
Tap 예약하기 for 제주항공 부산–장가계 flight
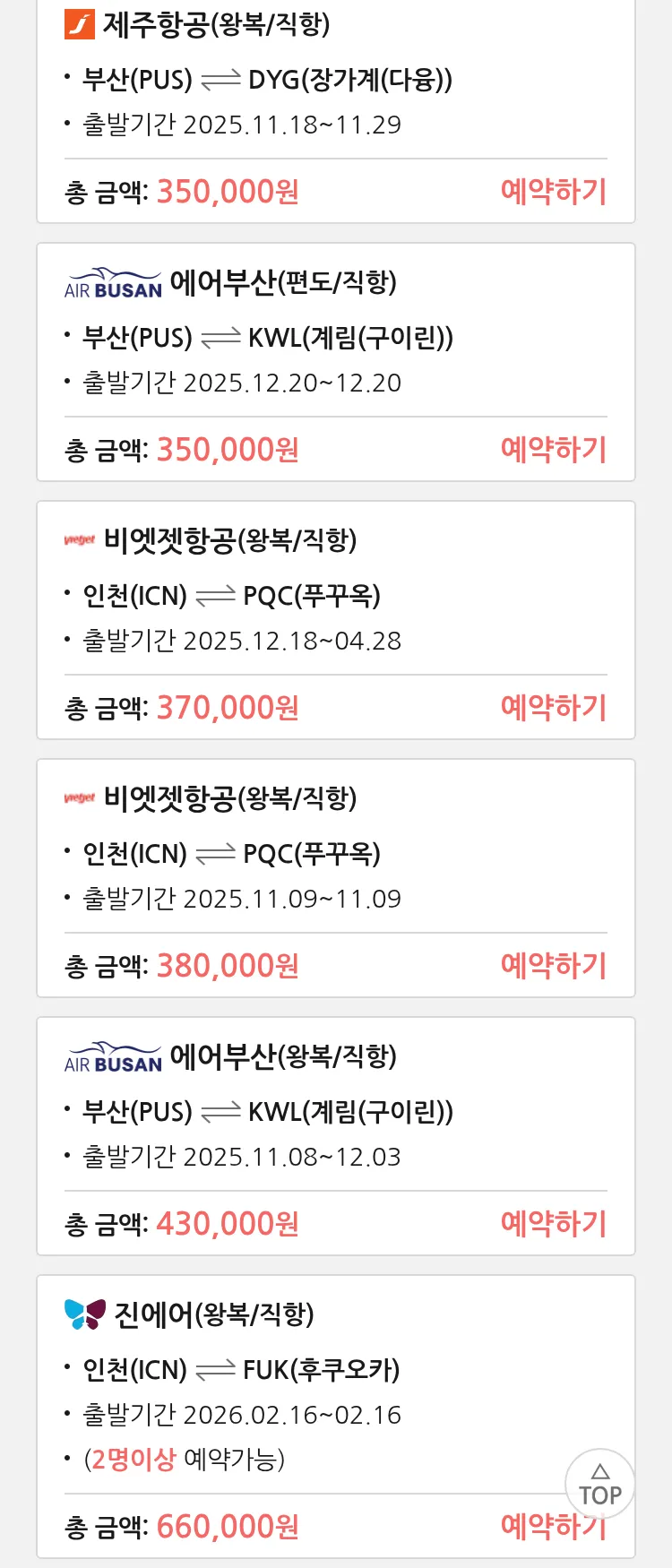point(553,192)
